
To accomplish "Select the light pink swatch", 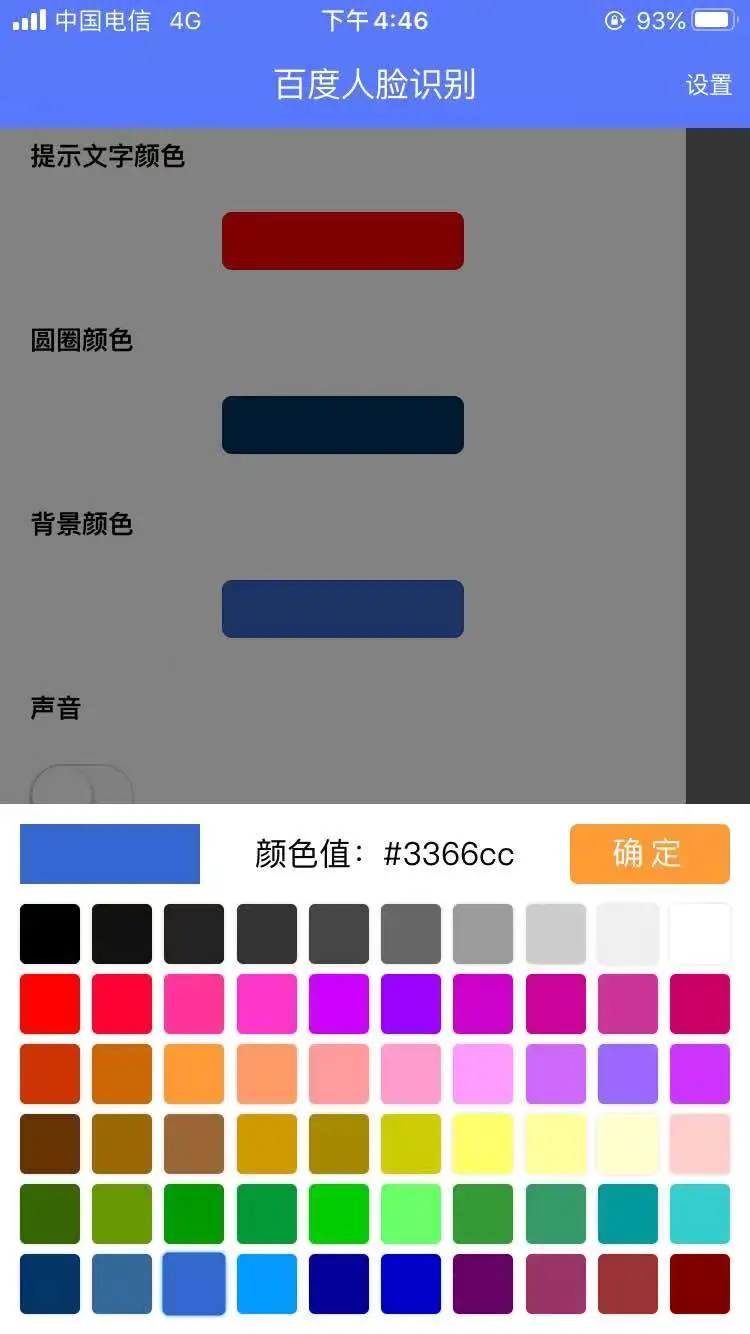I will [x=700, y=1144].
